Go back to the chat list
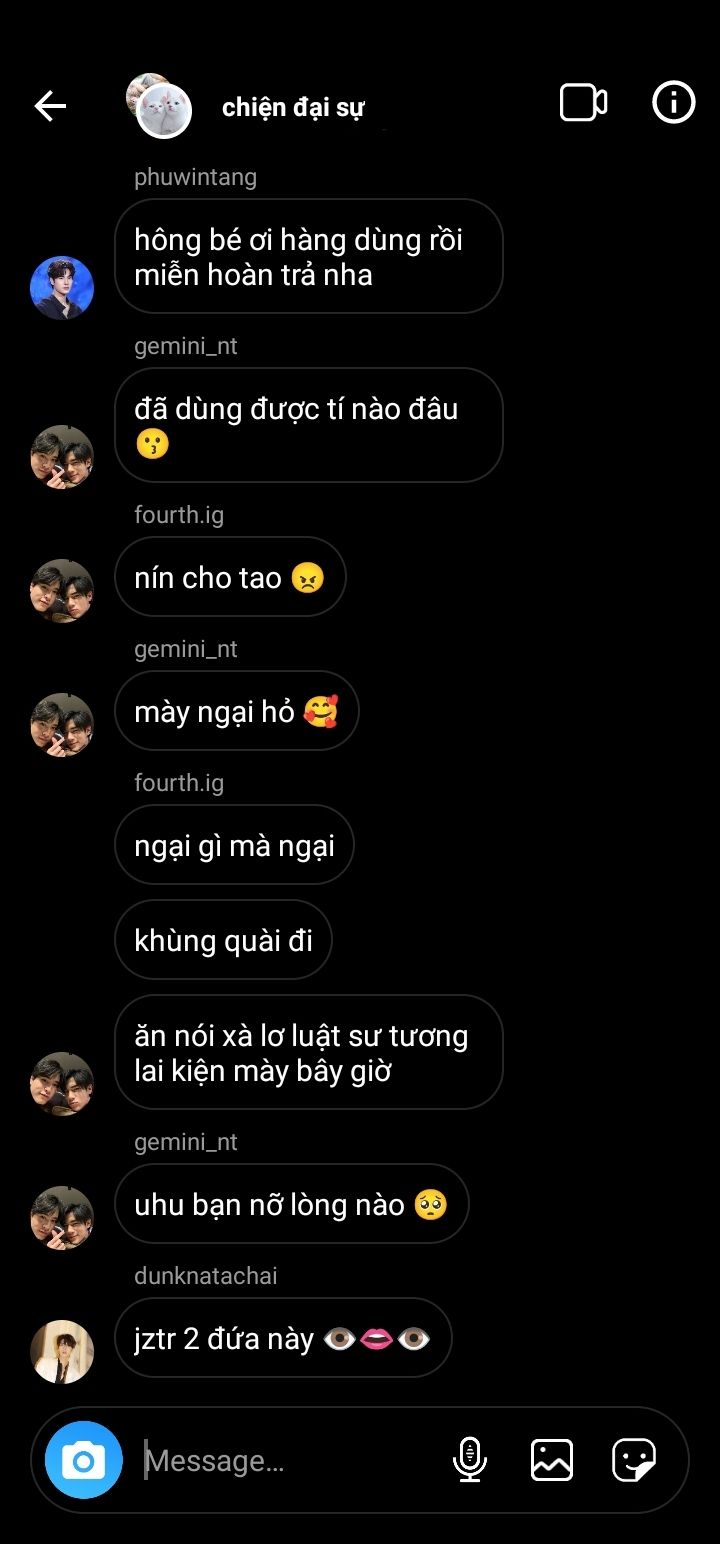Image resolution: width=720 pixels, height=1544 pixels. [x=50, y=105]
